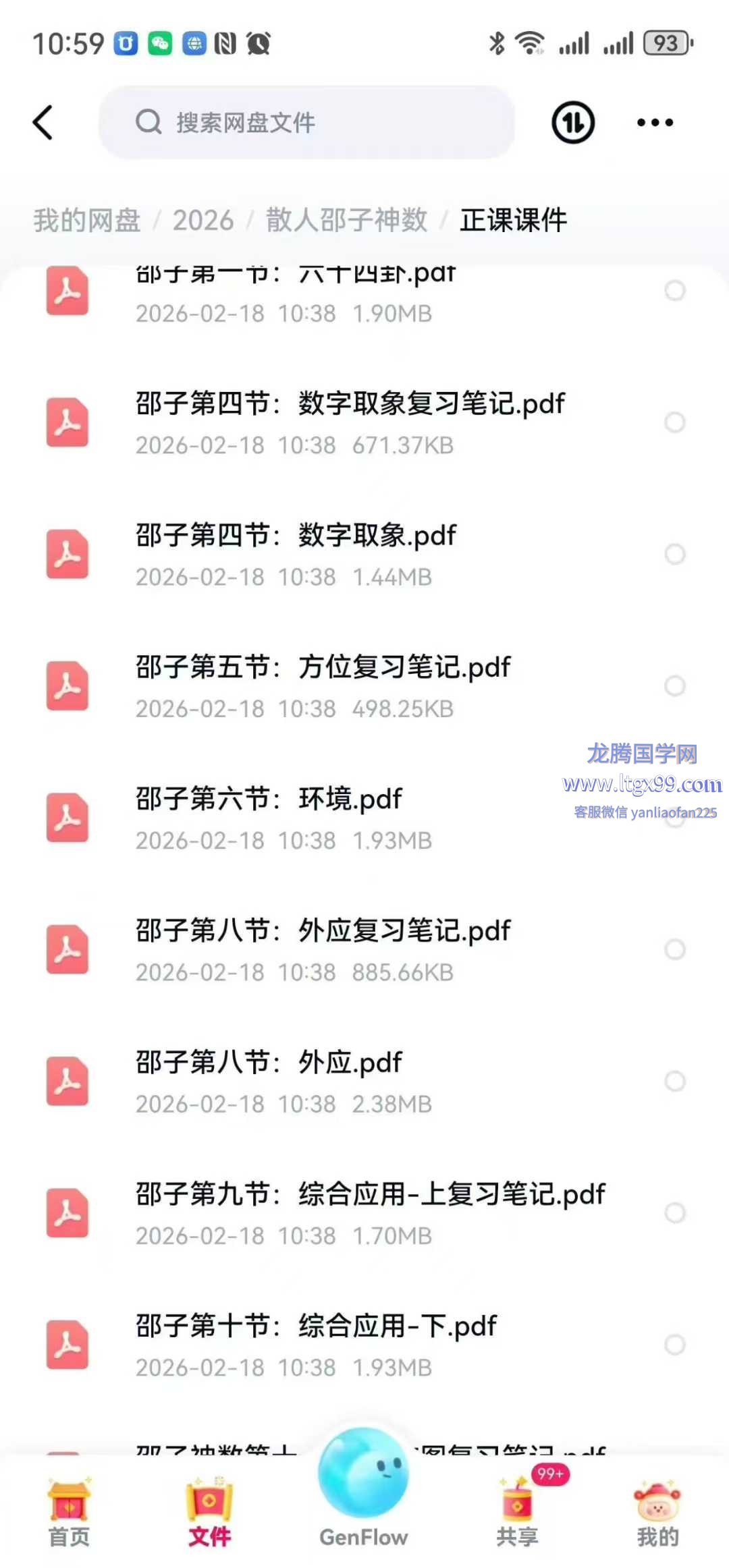Jump to 我的网盘 in the breadcrumb
729x1568 pixels.
pyautogui.click(x=87, y=221)
